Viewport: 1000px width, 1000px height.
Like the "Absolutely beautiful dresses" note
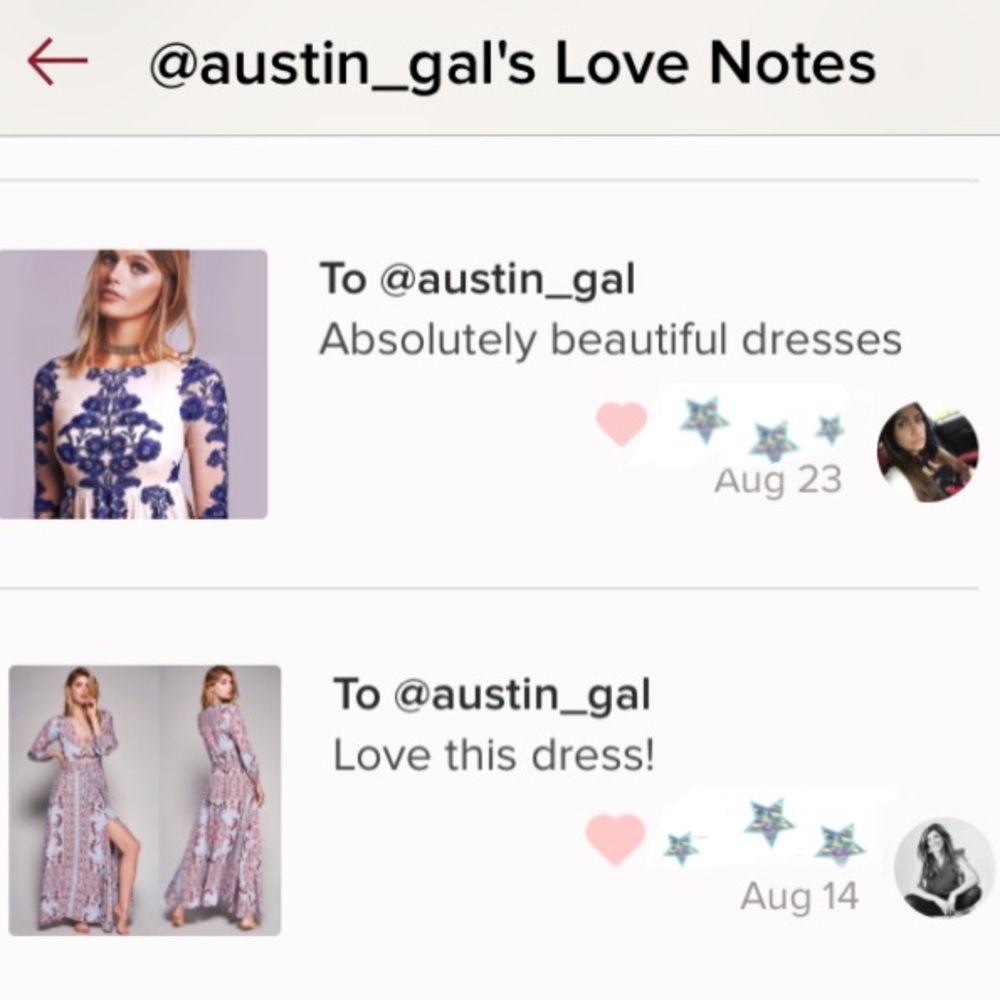621,424
